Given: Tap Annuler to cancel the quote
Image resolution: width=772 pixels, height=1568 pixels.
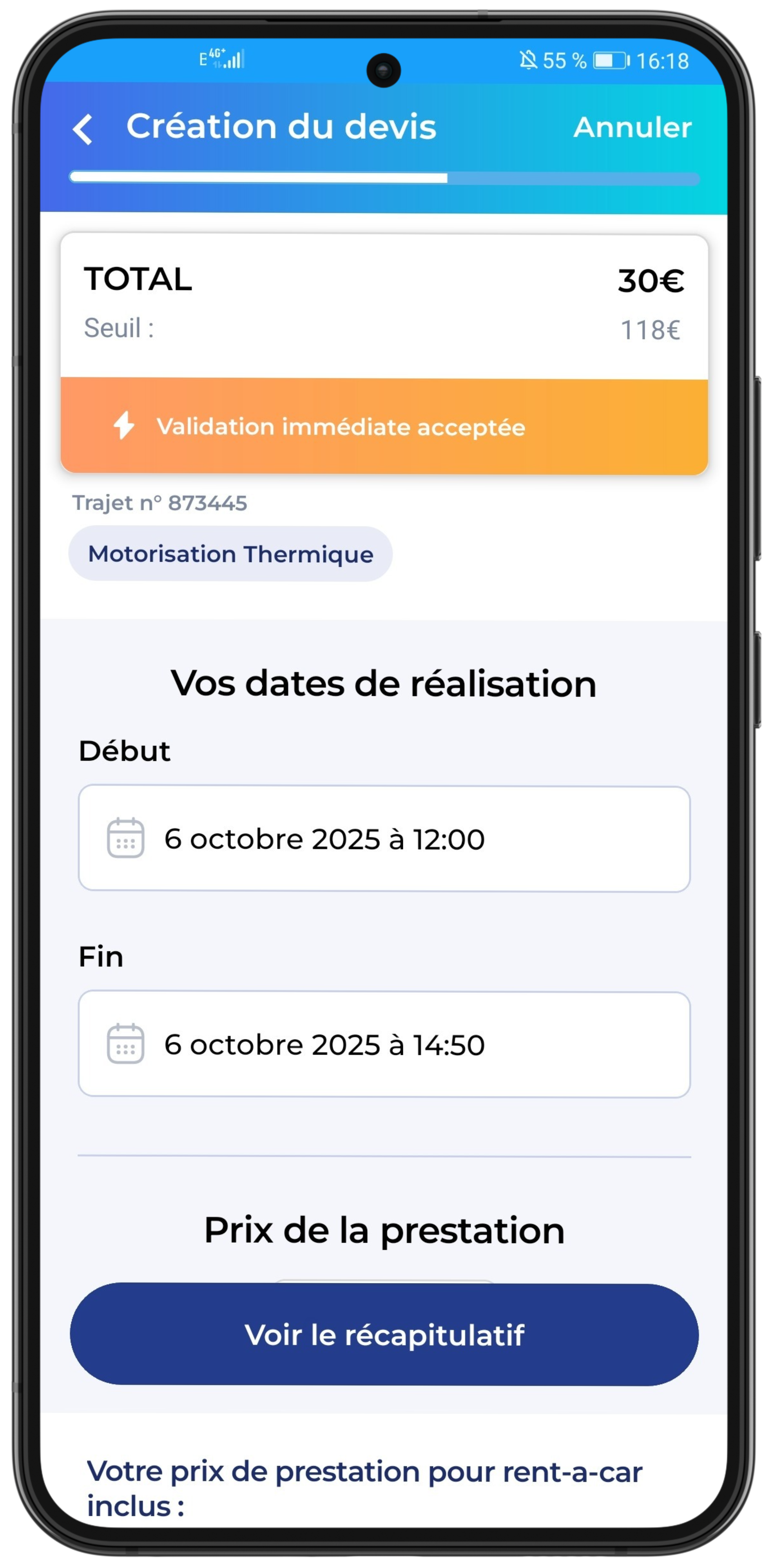Looking at the screenshot, I should pyautogui.click(x=632, y=128).
